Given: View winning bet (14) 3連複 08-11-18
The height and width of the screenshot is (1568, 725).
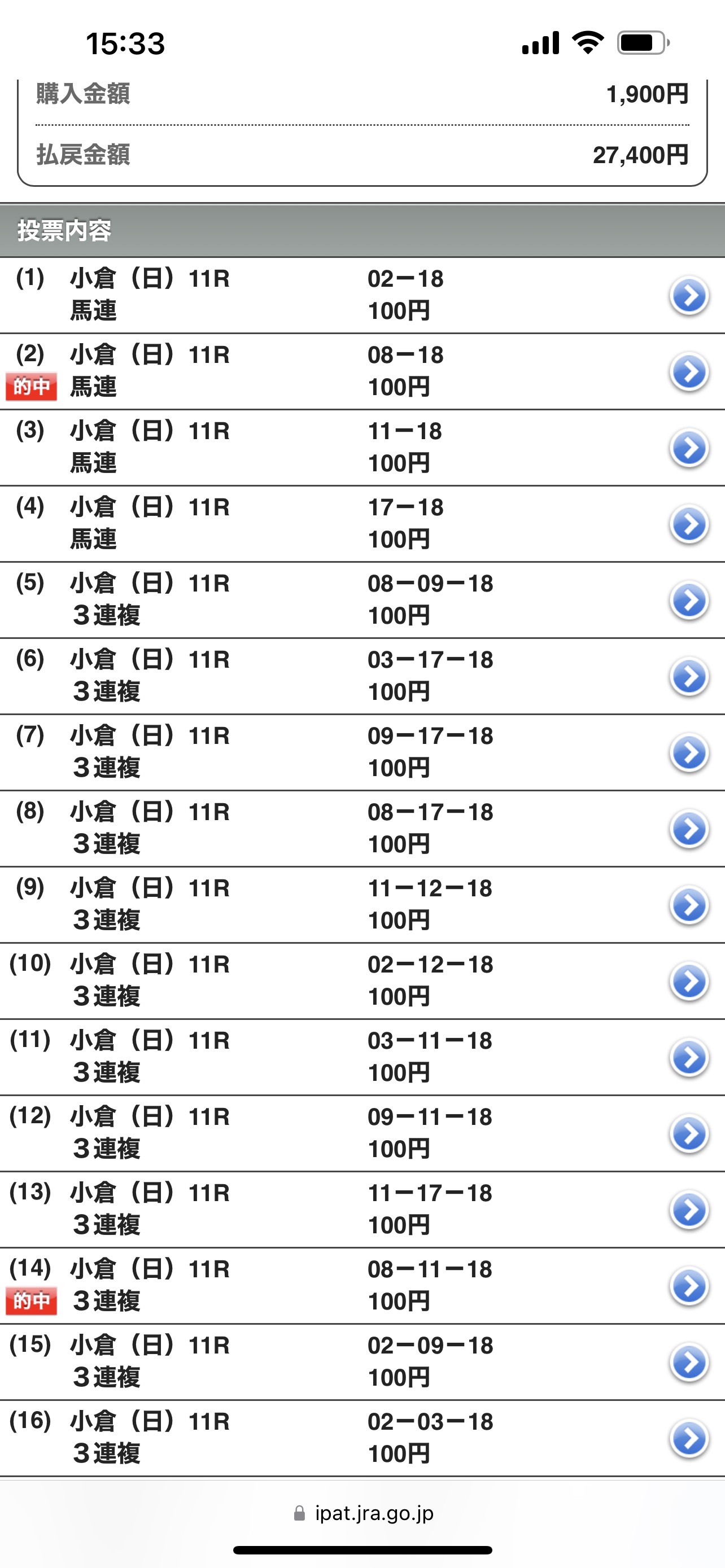Looking at the screenshot, I should point(688,1286).
